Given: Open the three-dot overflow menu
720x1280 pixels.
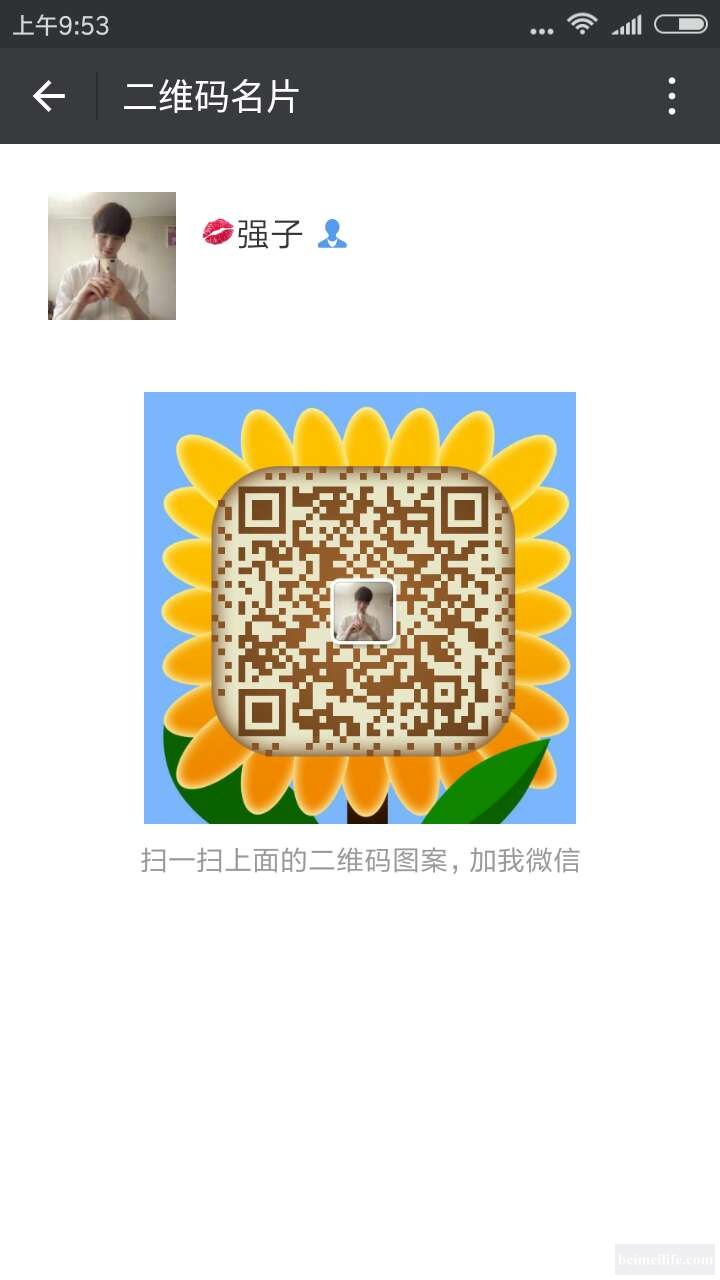Looking at the screenshot, I should (x=671, y=96).
